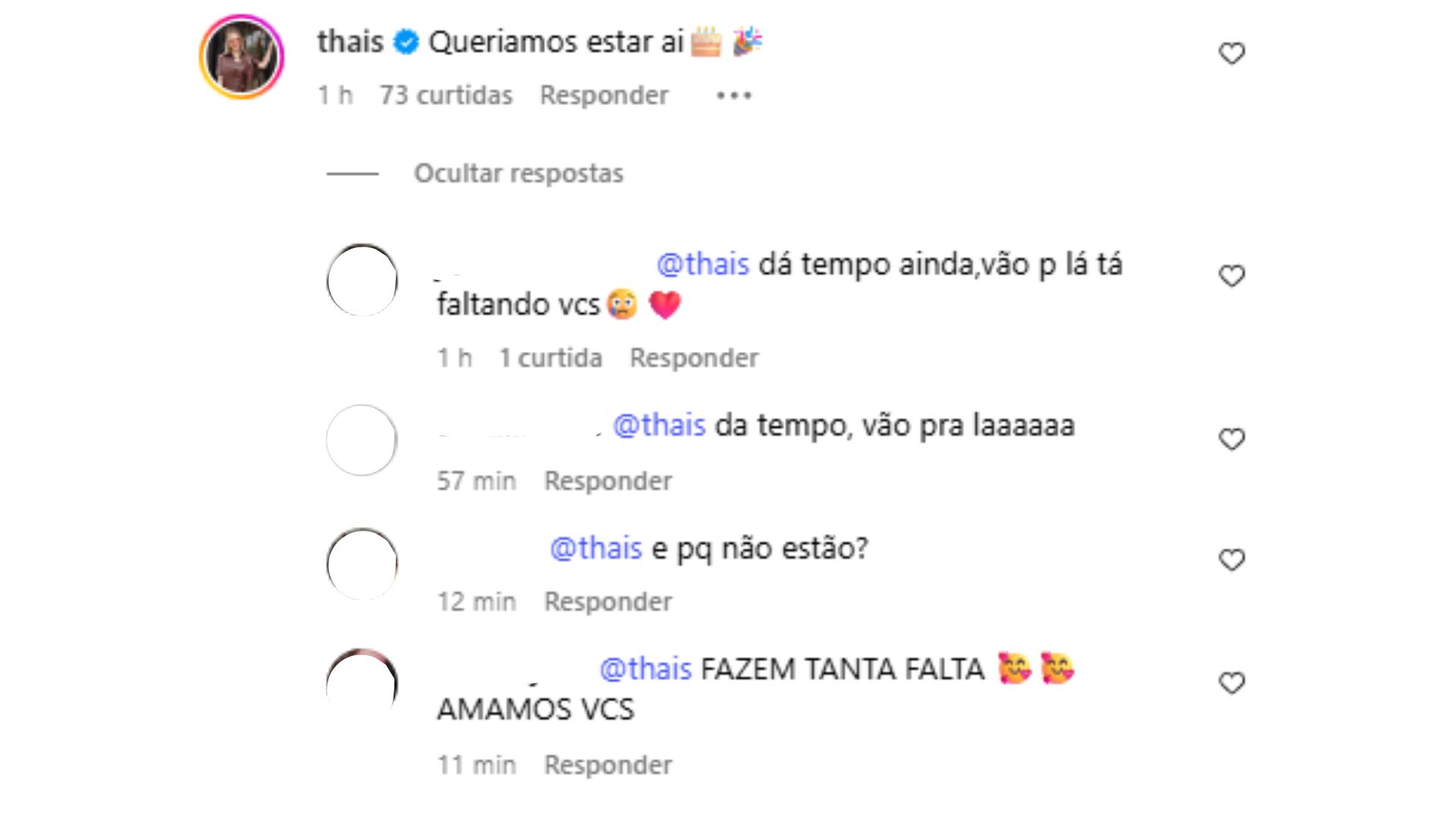Screen dimensions: 1456x819
Task: Like the reply 'e pq não estão?'
Action: click(x=1232, y=560)
